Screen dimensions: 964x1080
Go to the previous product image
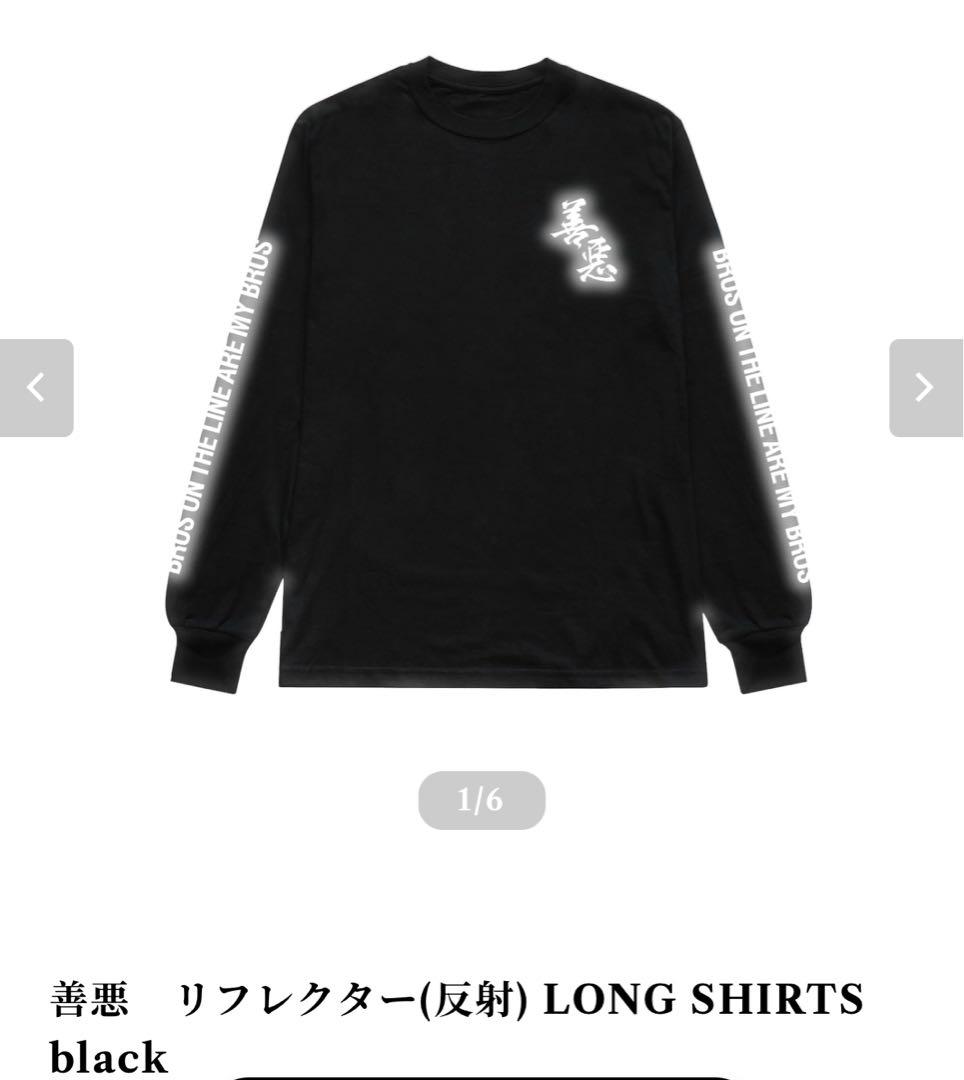(x=36, y=388)
